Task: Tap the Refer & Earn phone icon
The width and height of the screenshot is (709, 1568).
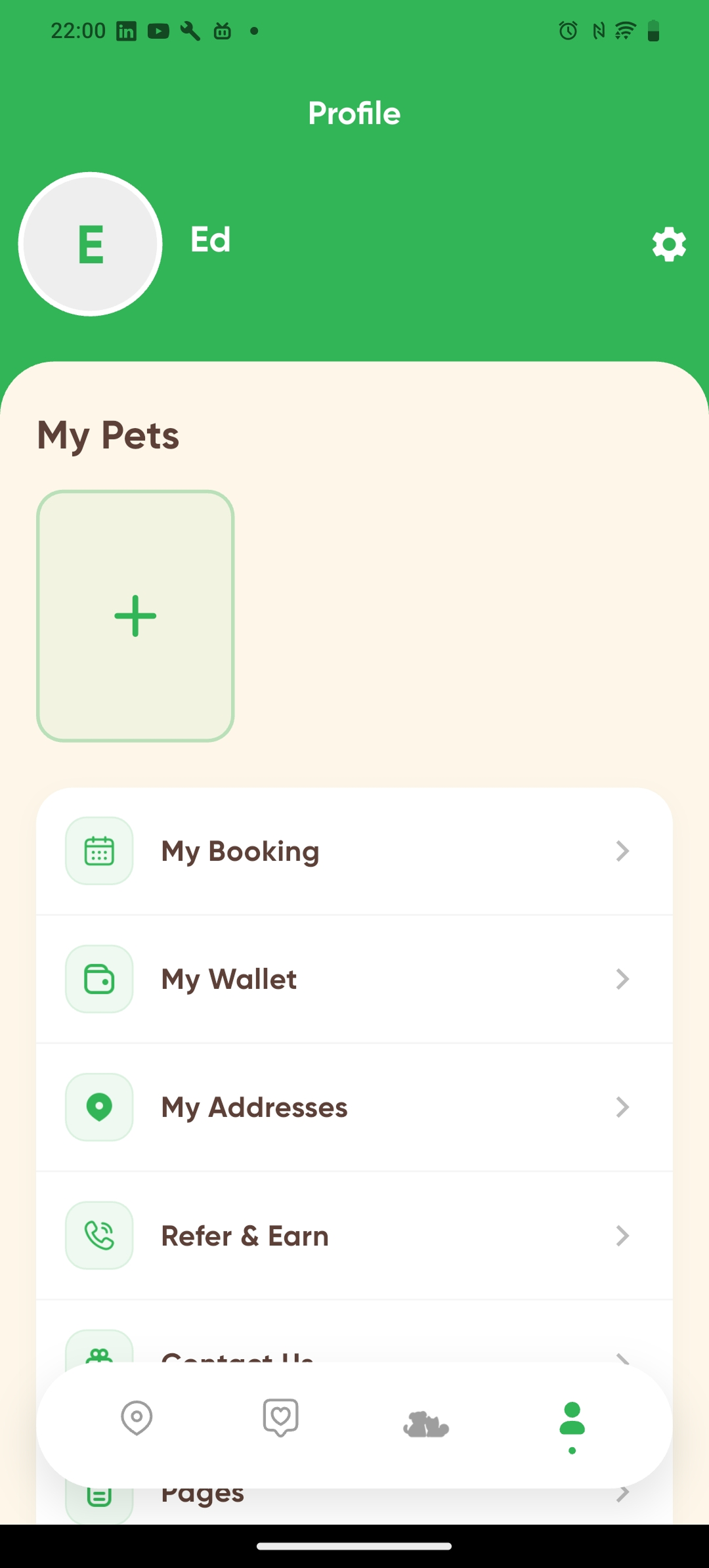Action: point(98,1234)
